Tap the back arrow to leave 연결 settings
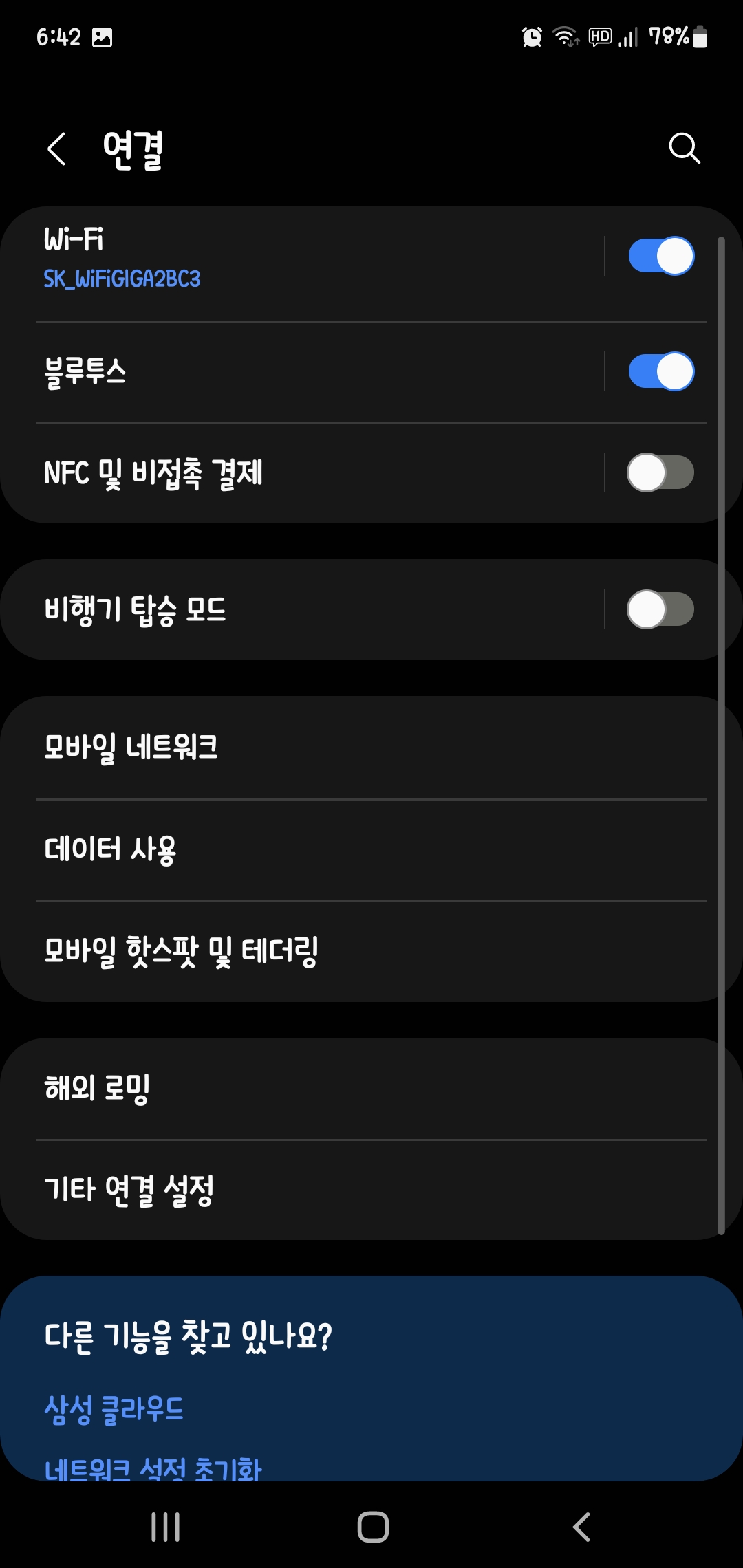The height and width of the screenshot is (1568, 743). click(x=58, y=150)
